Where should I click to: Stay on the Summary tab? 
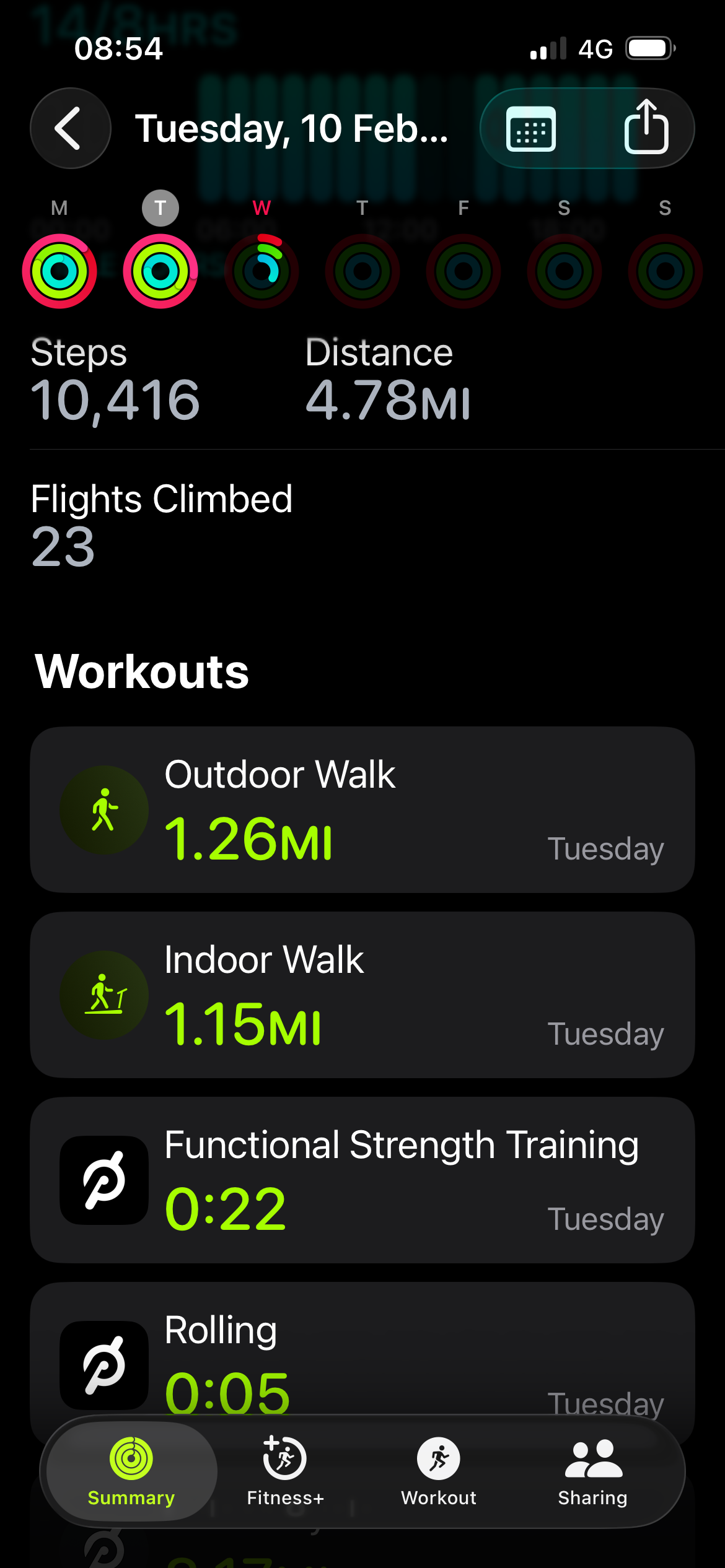pos(131,1471)
